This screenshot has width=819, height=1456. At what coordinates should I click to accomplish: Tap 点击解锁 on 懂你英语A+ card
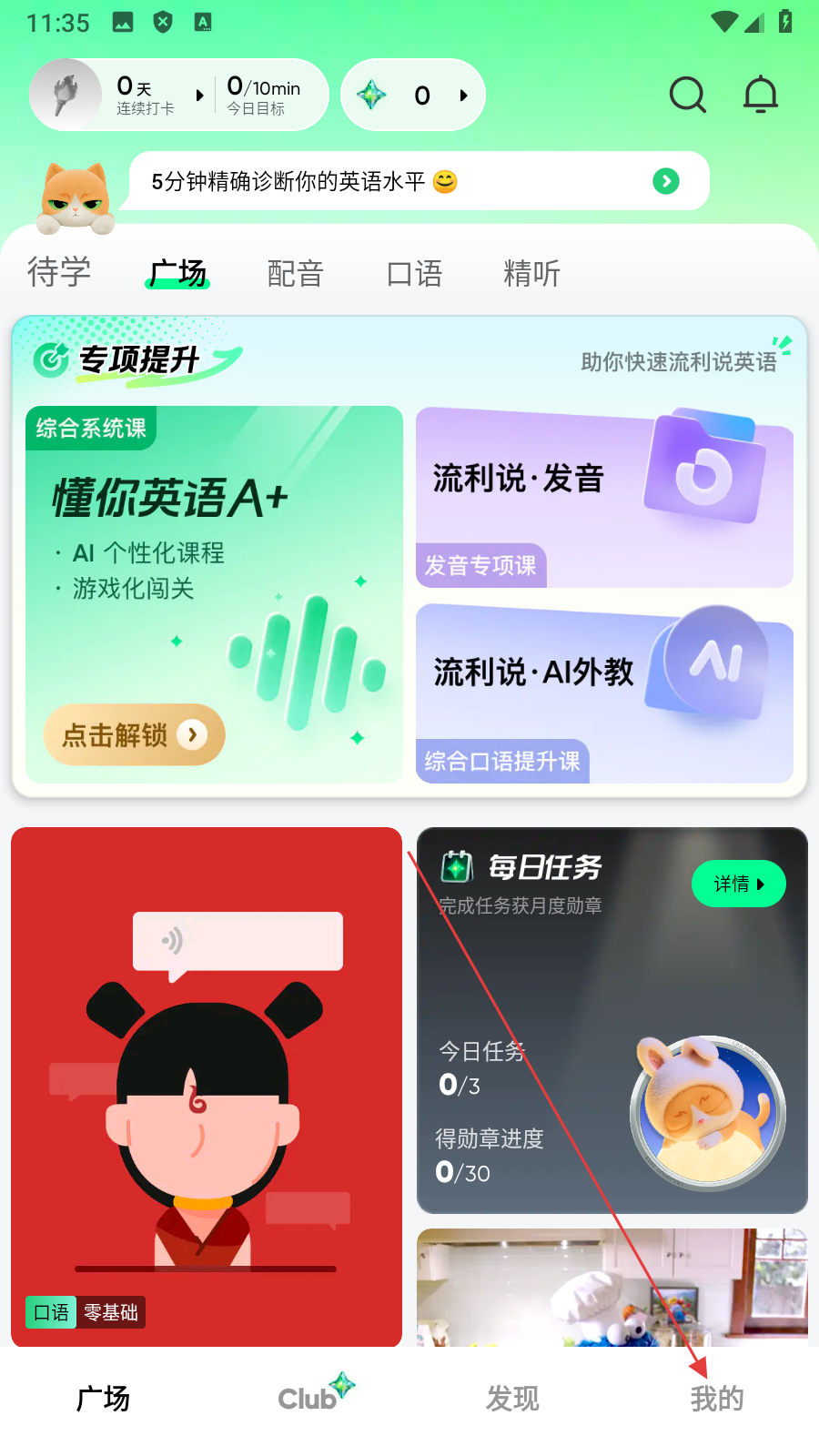(x=135, y=734)
